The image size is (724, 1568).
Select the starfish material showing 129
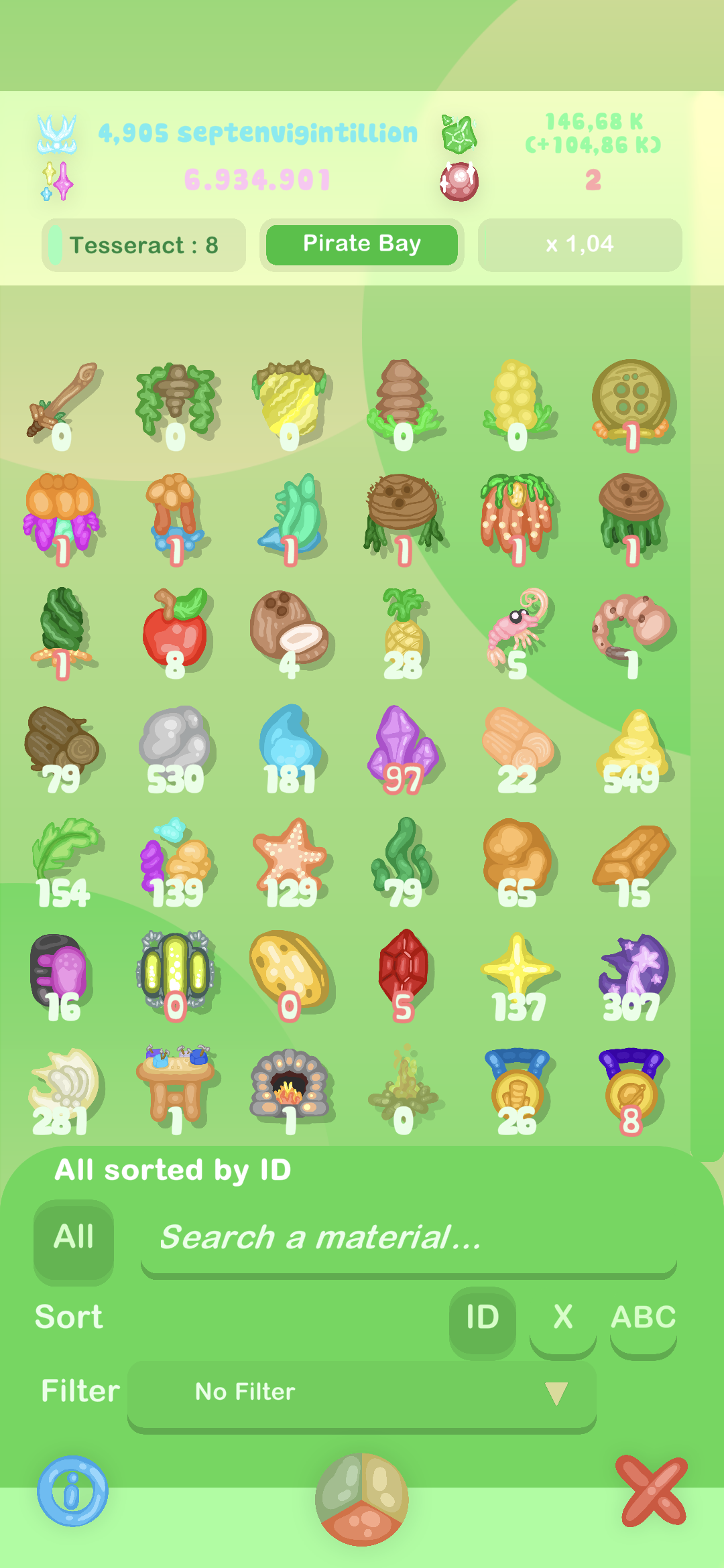[x=290, y=859]
